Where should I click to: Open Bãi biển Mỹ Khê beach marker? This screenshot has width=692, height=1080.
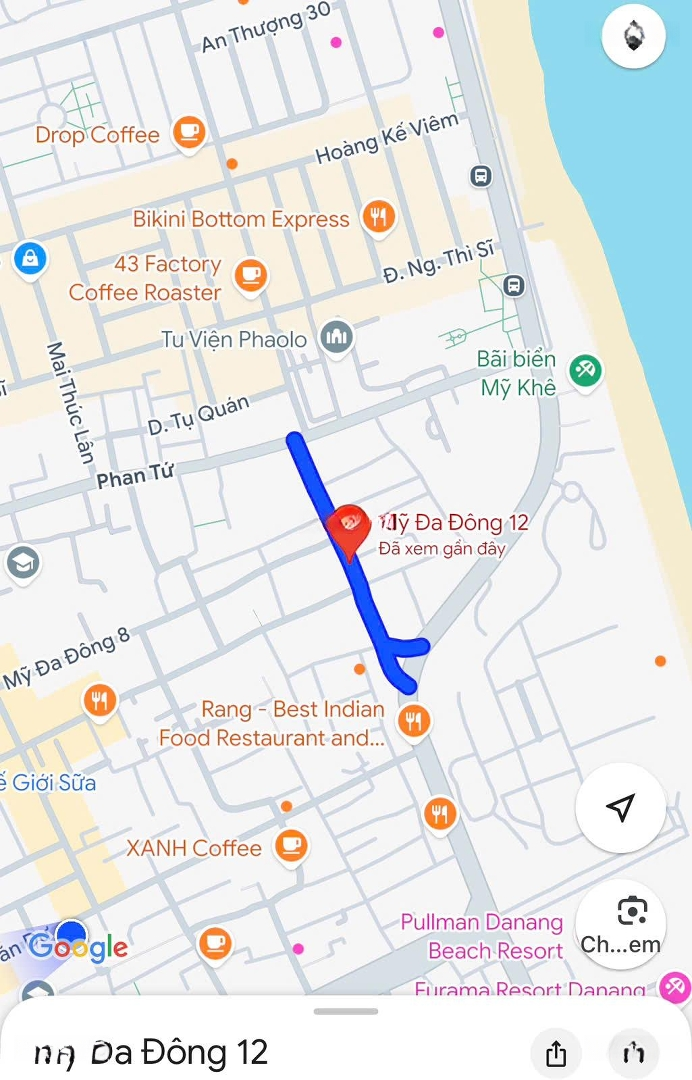(x=586, y=371)
